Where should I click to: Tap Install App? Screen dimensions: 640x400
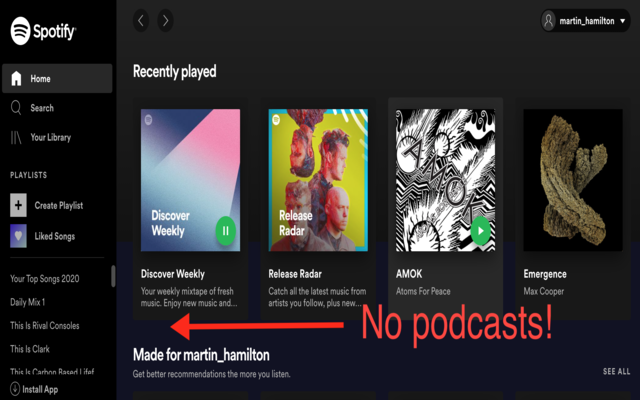click(34, 389)
